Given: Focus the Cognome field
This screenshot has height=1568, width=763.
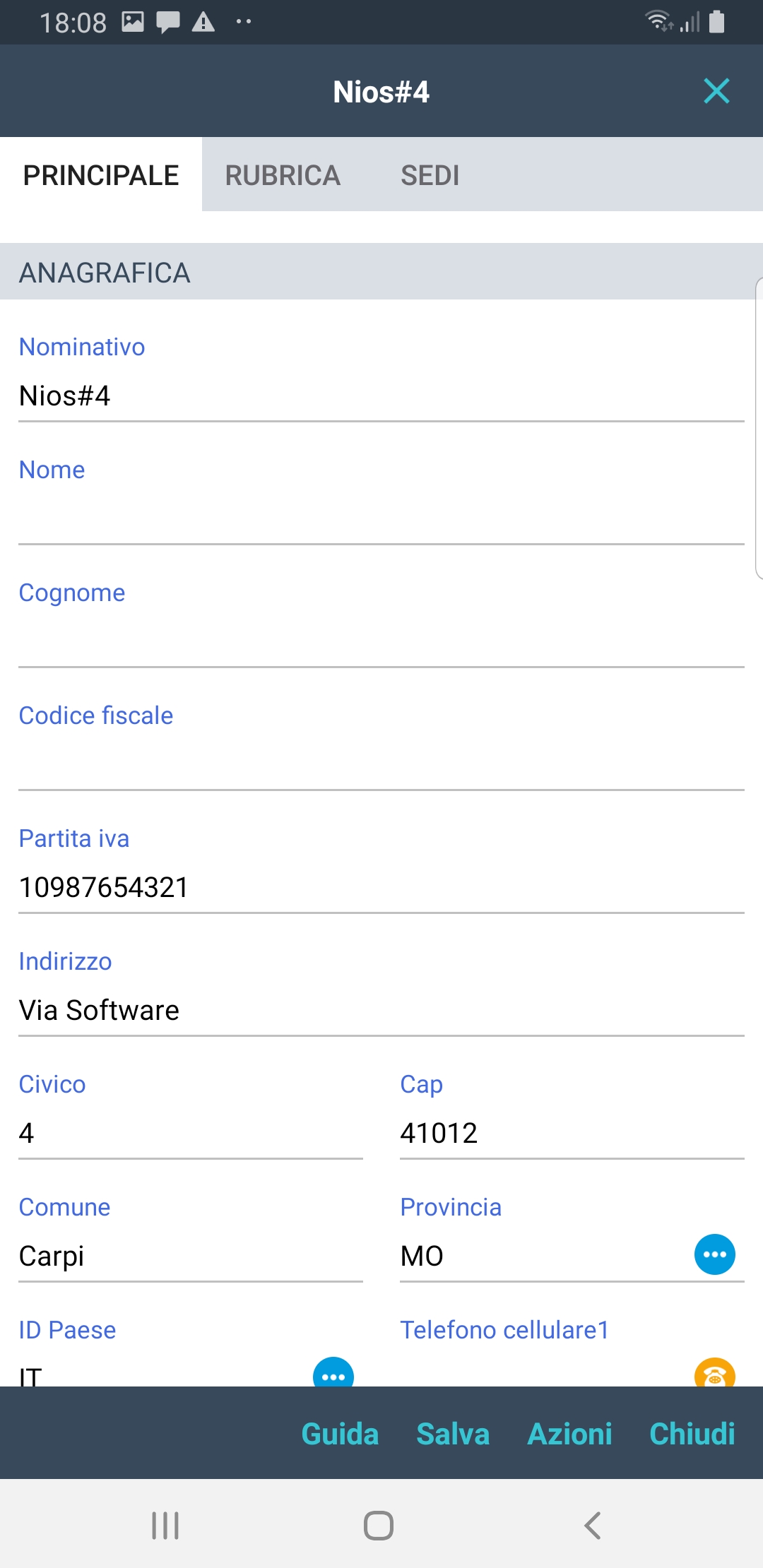Looking at the screenshot, I should (381, 642).
